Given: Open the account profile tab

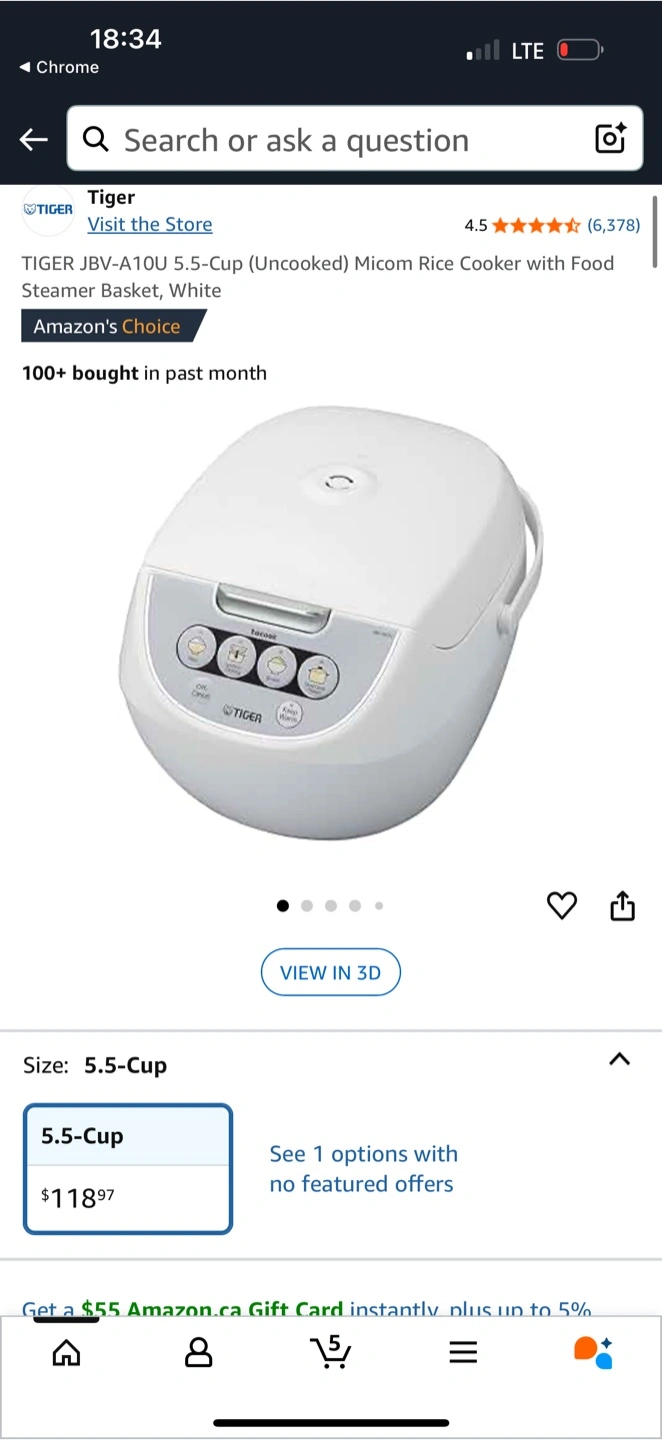Looking at the screenshot, I should click(199, 1352).
